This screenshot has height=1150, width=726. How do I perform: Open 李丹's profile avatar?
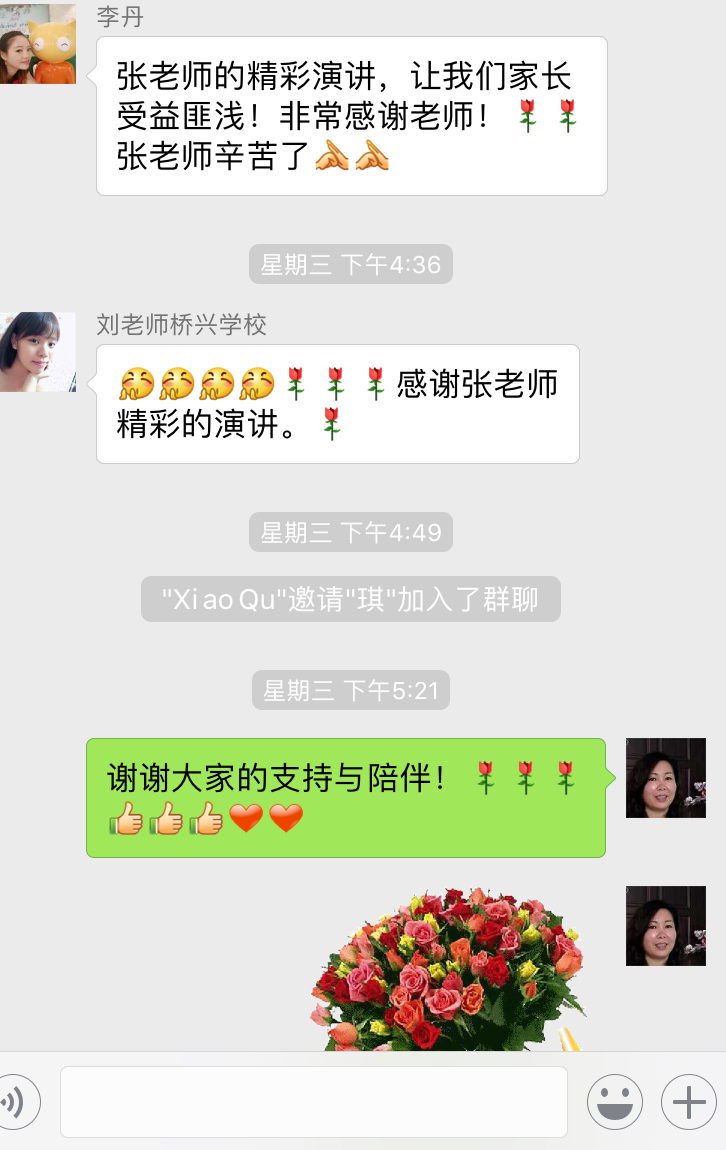click(37, 44)
